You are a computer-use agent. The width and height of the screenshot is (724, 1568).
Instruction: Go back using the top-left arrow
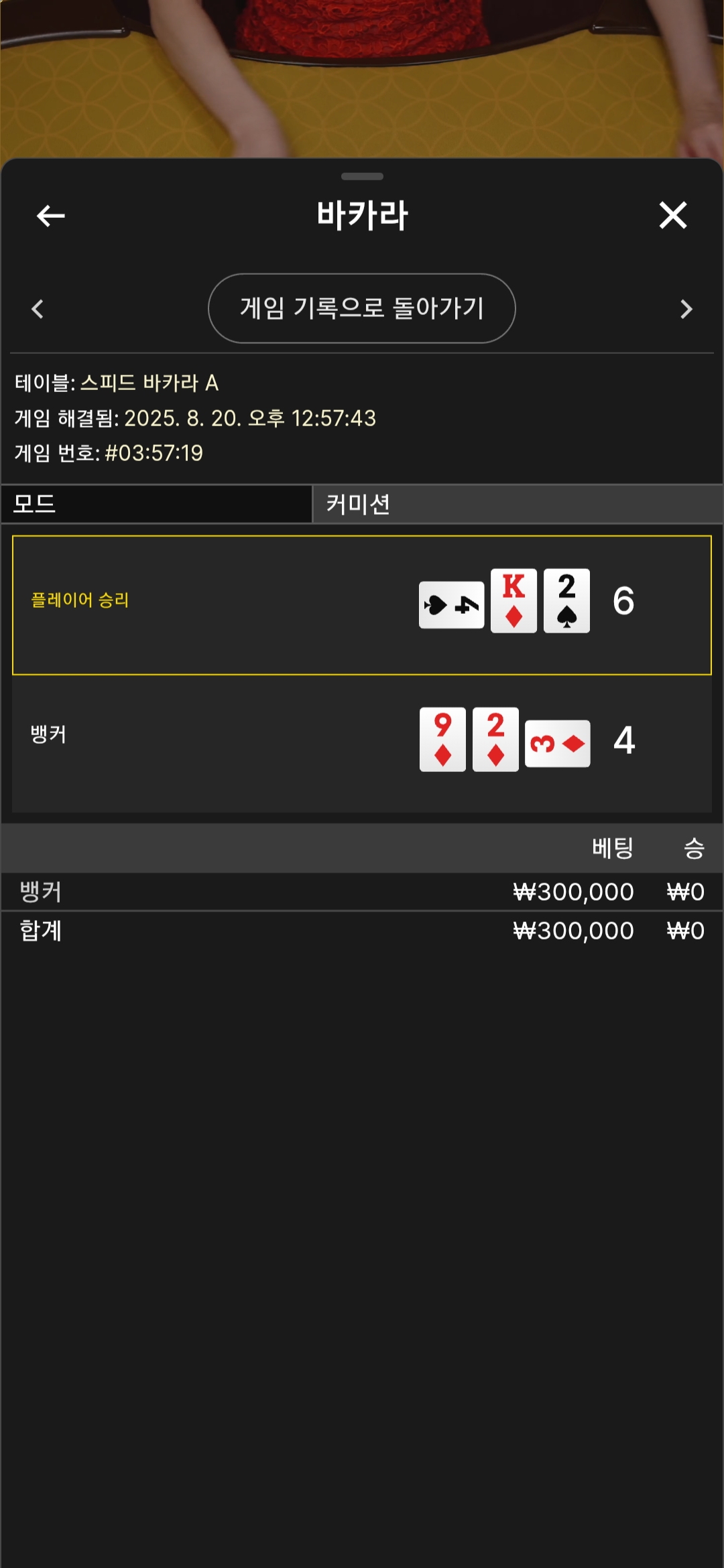click(x=50, y=216)
